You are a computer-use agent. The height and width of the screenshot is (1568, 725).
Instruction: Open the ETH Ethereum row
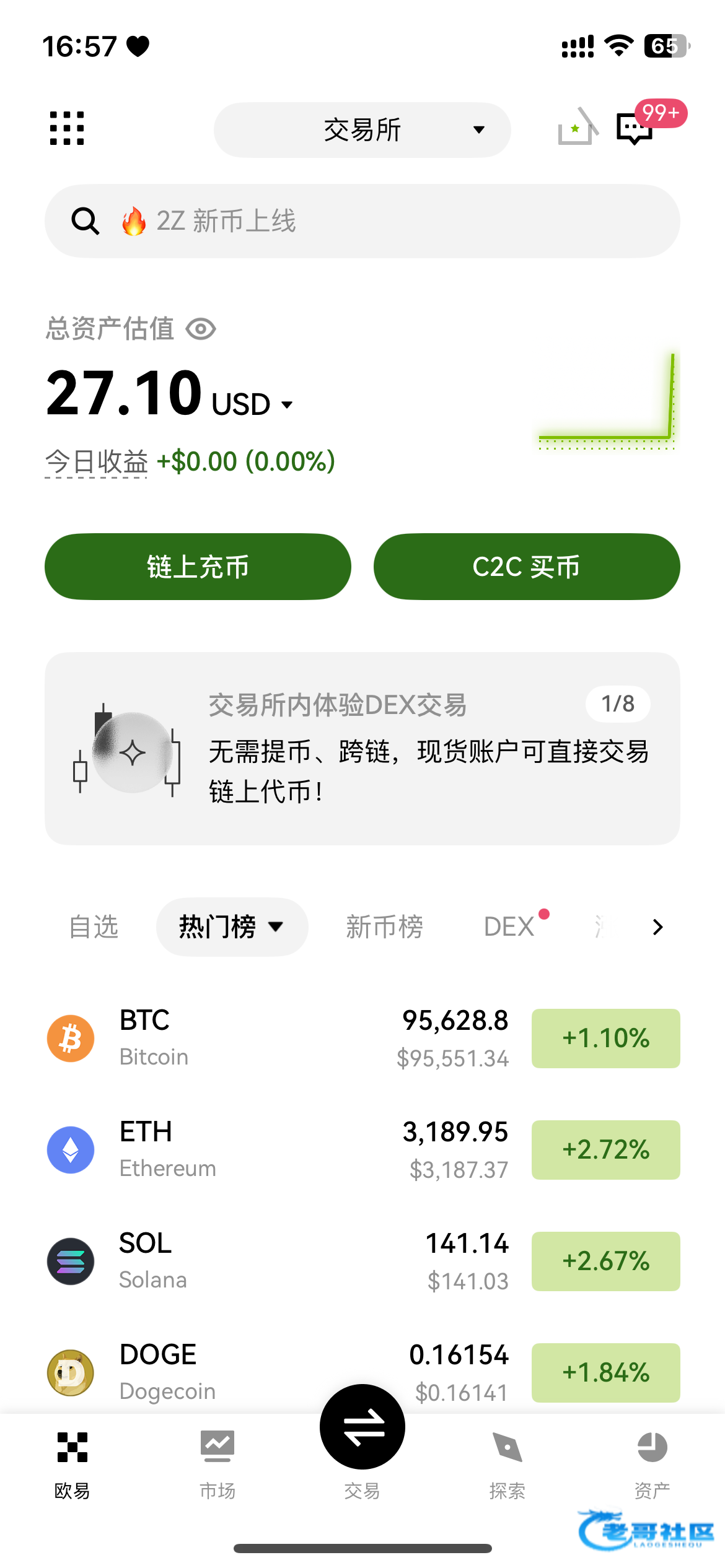279,1150
